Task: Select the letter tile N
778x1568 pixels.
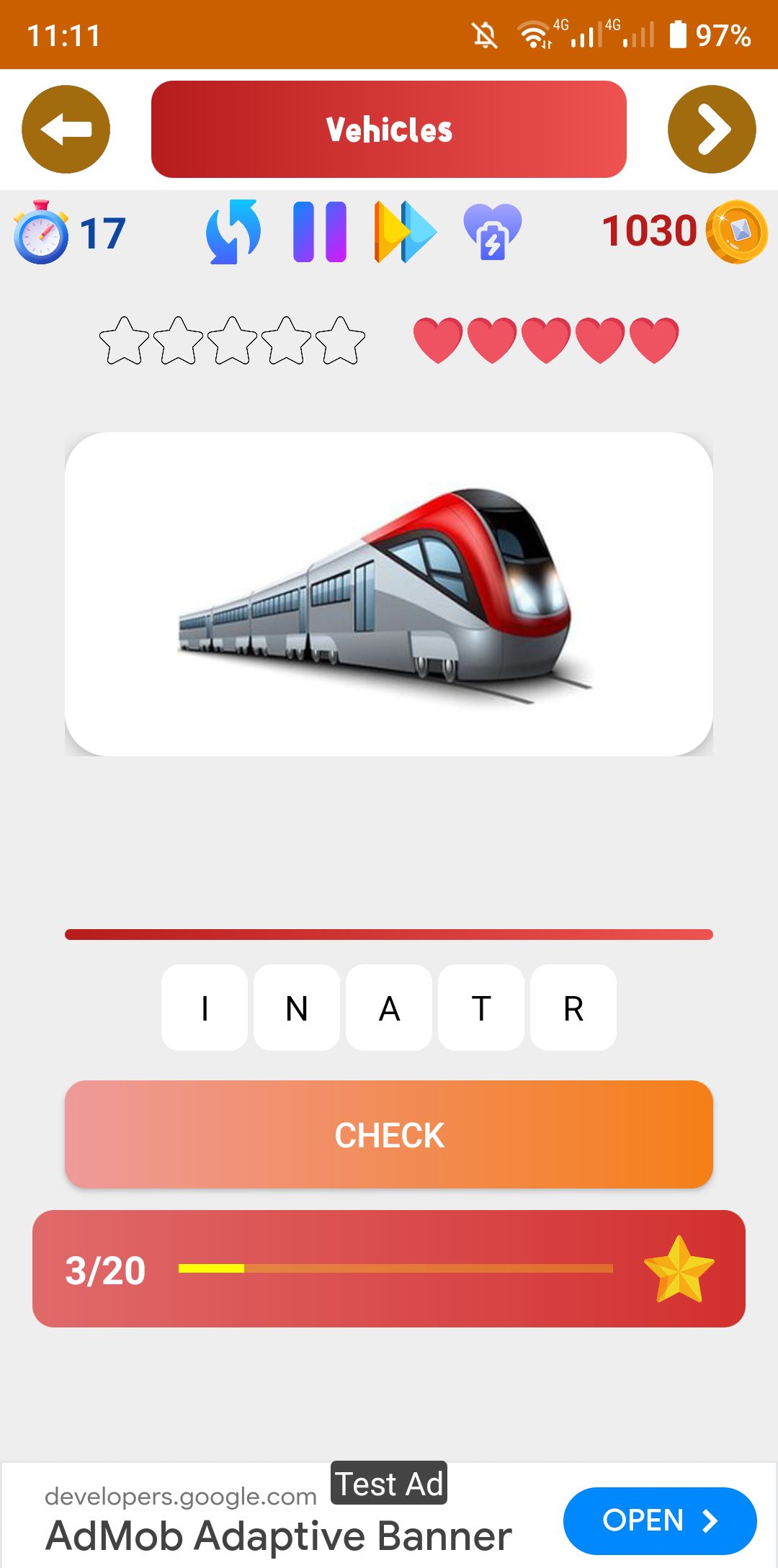Action: coord(297,1008)
